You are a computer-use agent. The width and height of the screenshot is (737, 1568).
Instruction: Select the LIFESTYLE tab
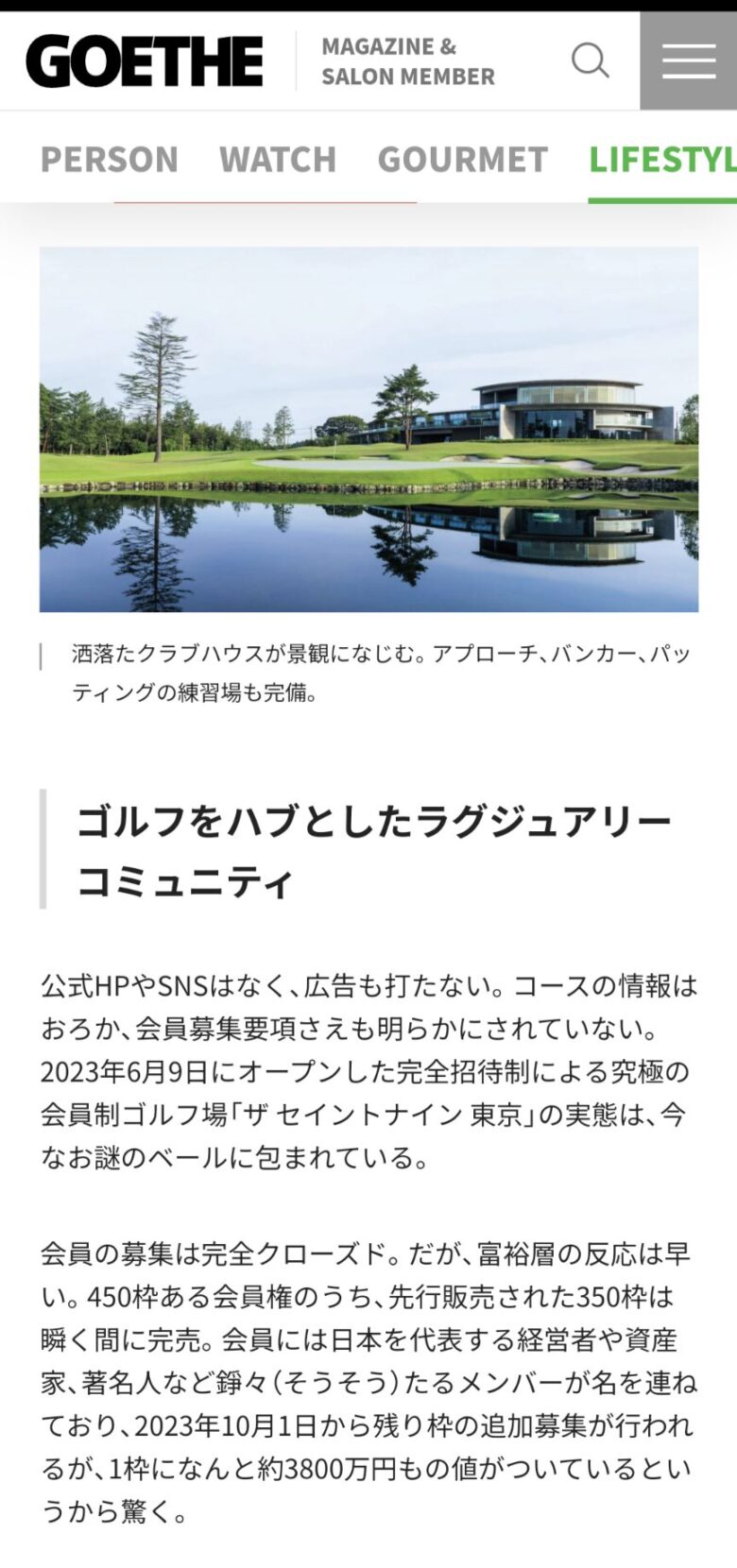[x=661, y=160]
